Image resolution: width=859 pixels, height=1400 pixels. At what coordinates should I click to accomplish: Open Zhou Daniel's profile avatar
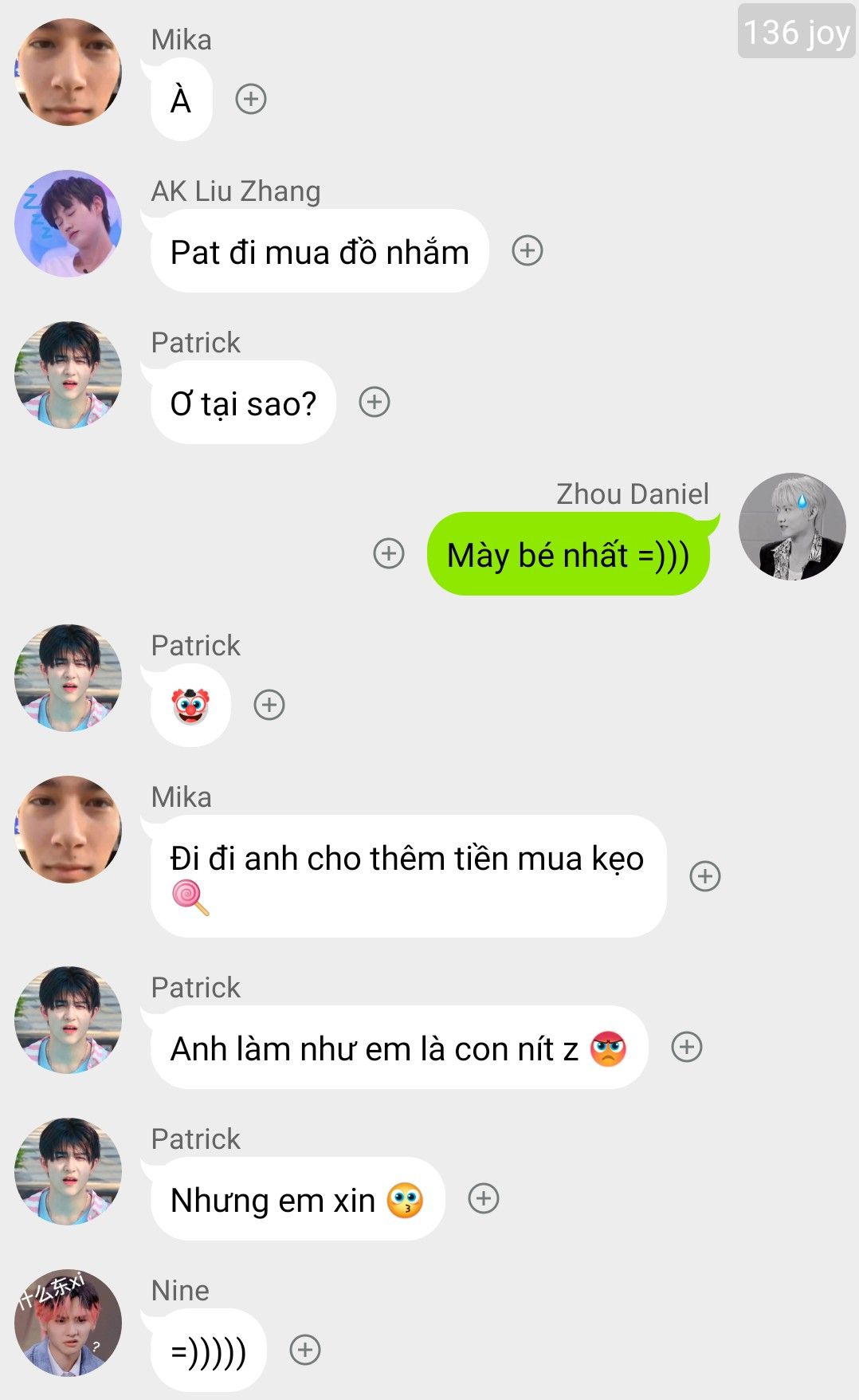tap(792, 526)
